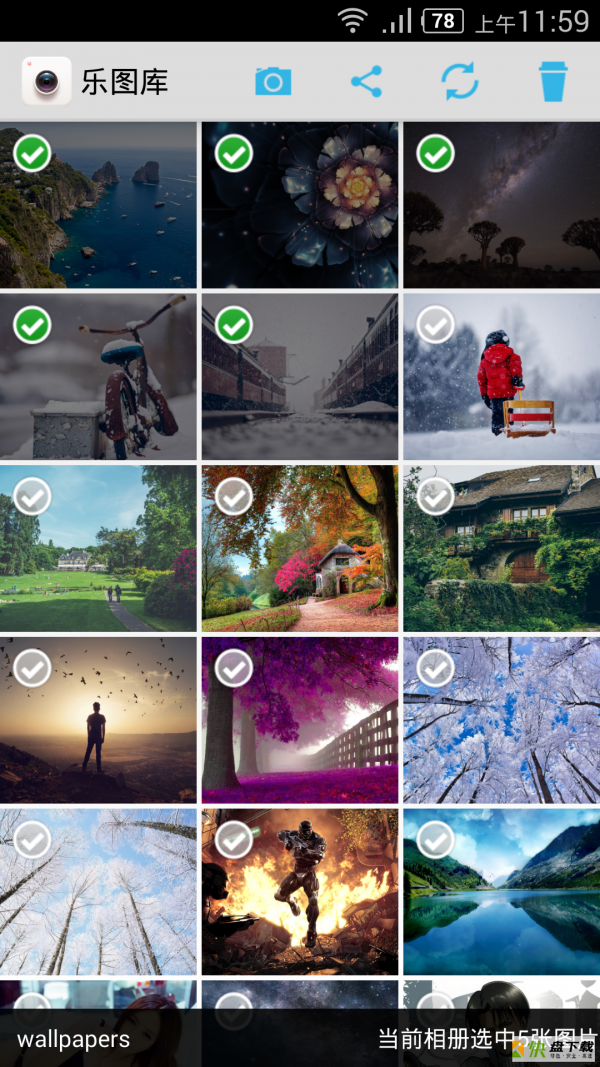
Task: Select the tall white winter trees photo
Action: tap(33, 840)
